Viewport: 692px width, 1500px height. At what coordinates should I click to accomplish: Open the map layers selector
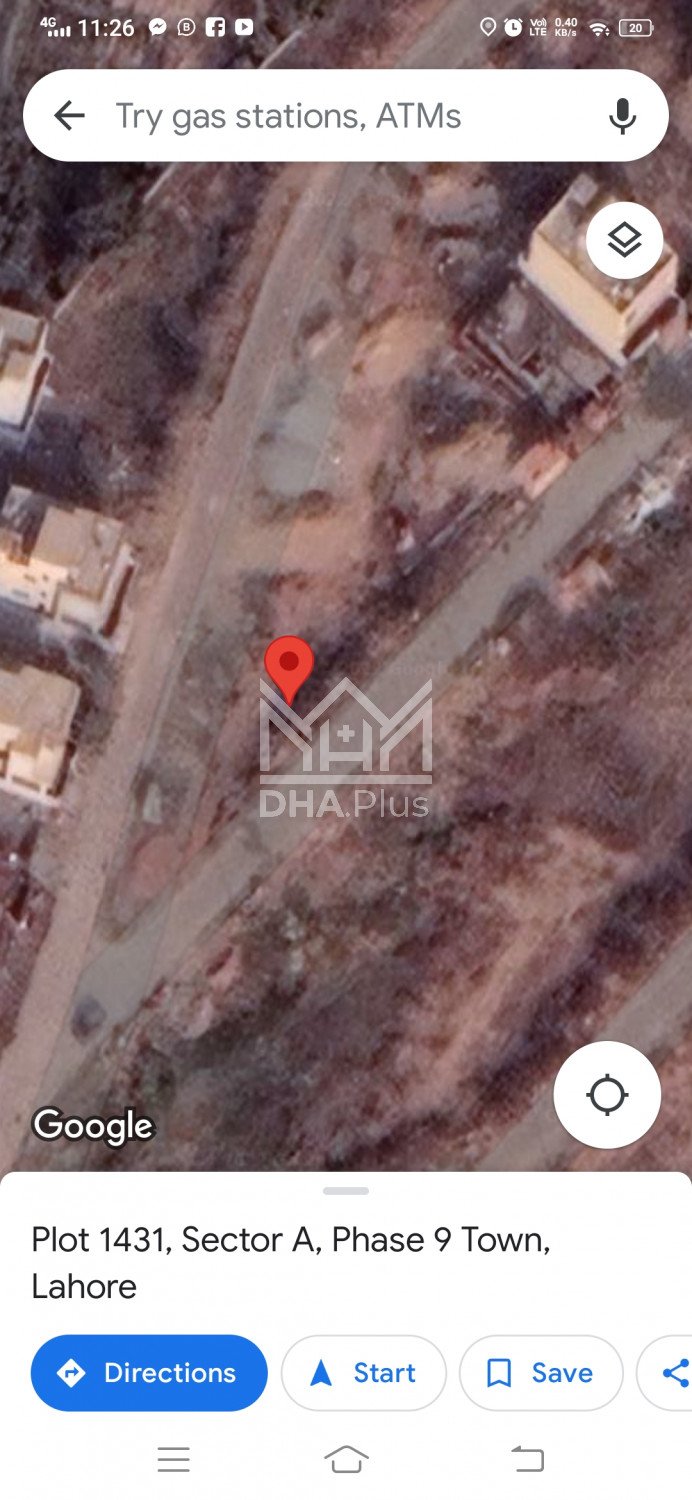tap(624, 240)
